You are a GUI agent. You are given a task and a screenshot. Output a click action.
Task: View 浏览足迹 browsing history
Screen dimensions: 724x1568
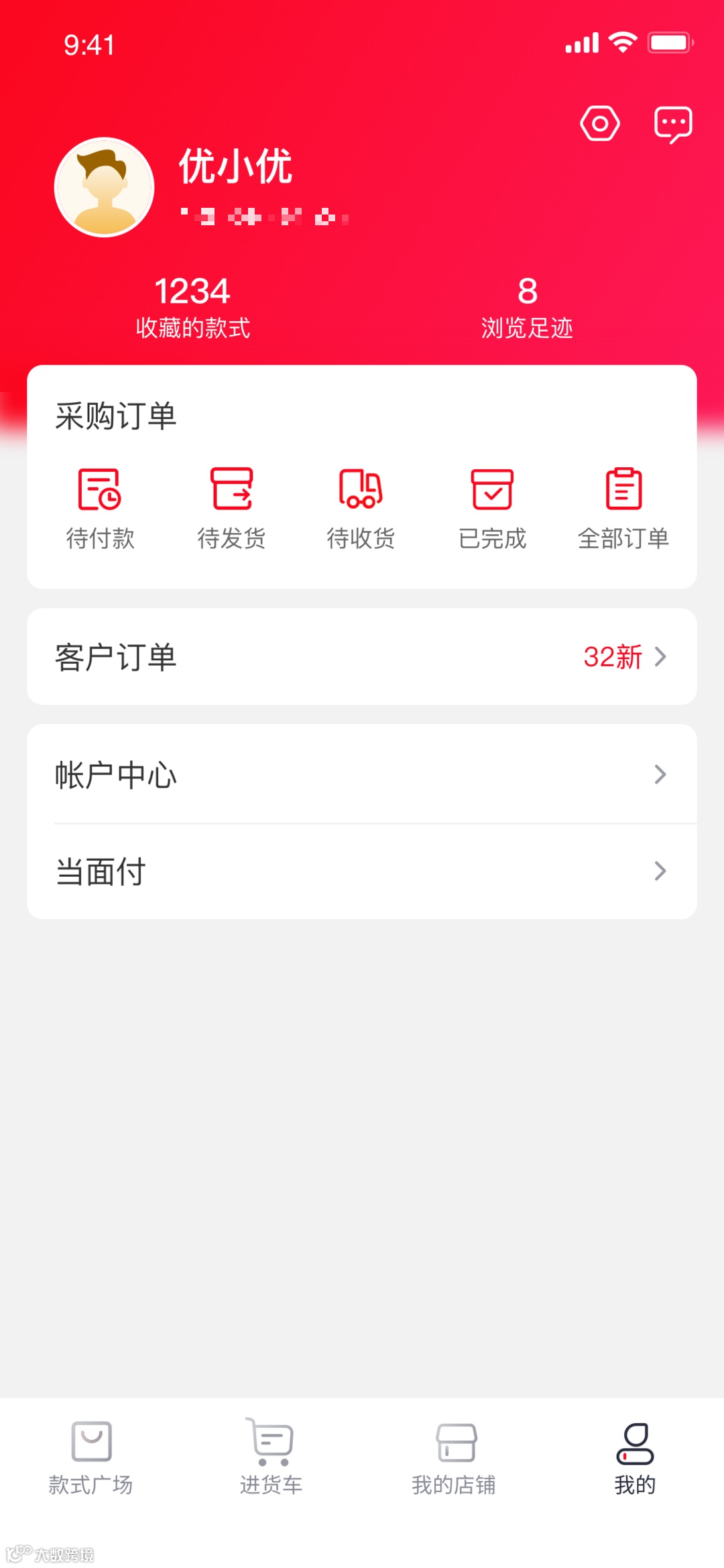(x=527, y=307)
